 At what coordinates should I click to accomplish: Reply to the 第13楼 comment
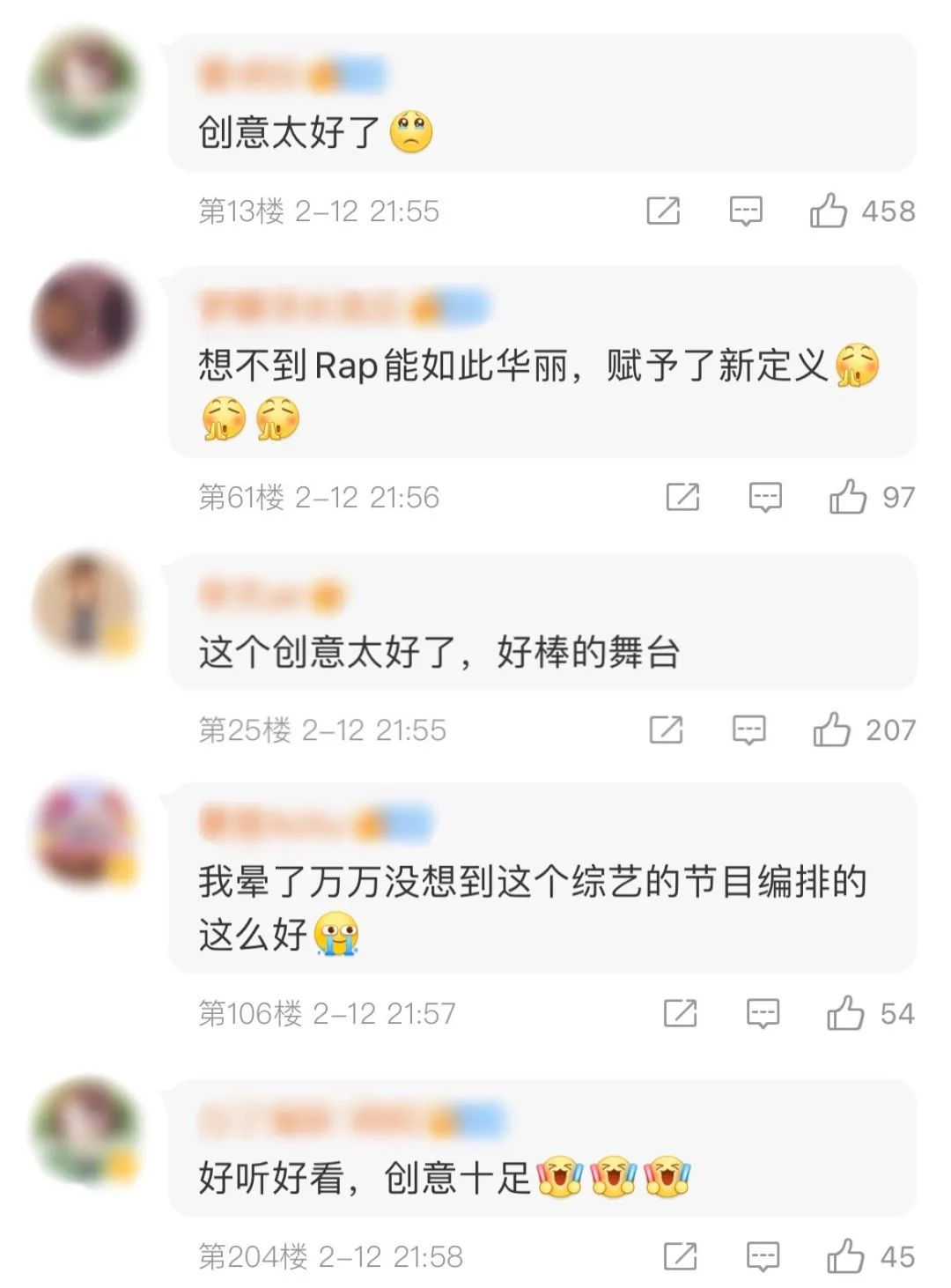point(746,211)
